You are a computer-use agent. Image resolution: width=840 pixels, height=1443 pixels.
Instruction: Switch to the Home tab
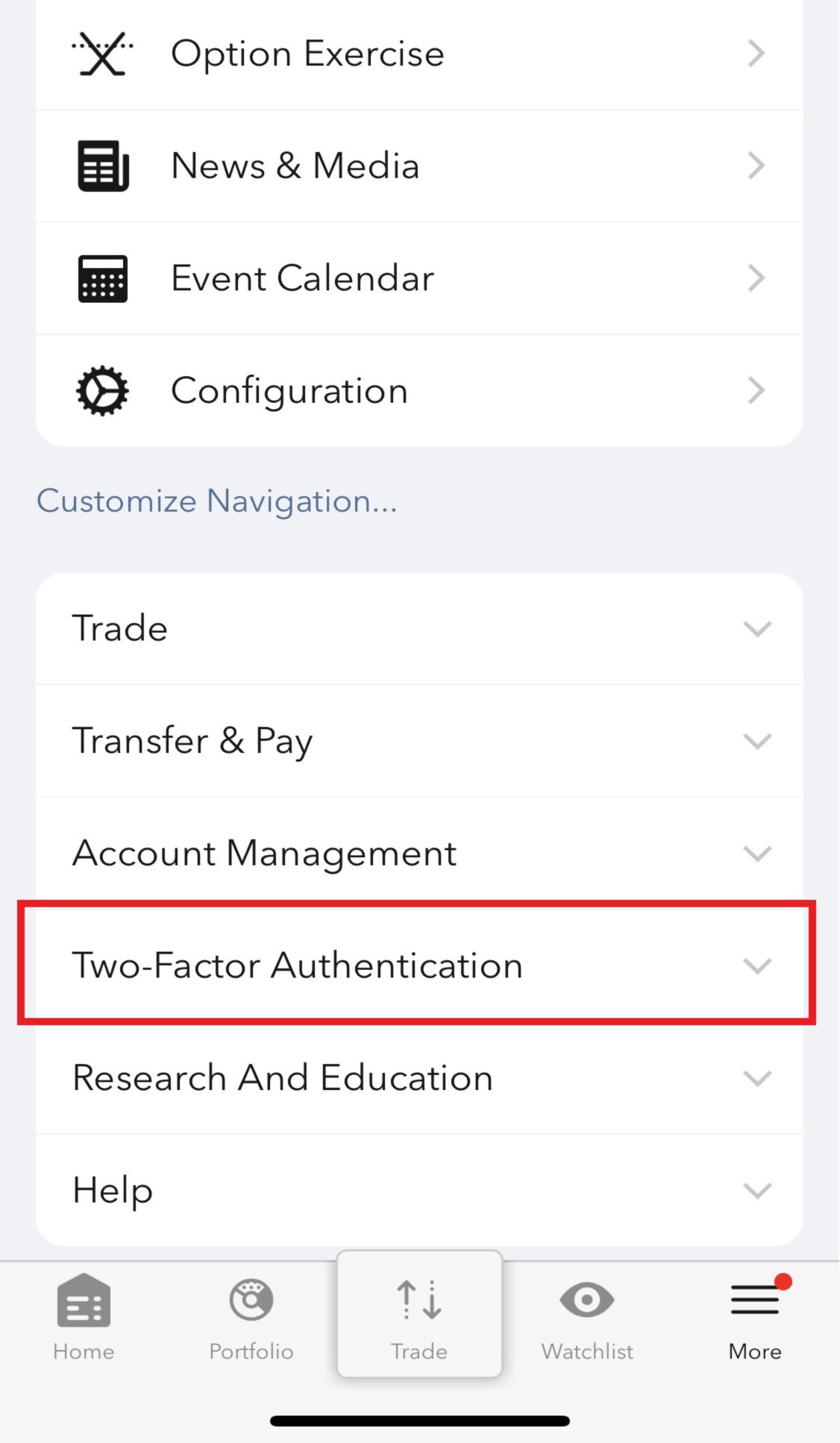point(84,1318)
